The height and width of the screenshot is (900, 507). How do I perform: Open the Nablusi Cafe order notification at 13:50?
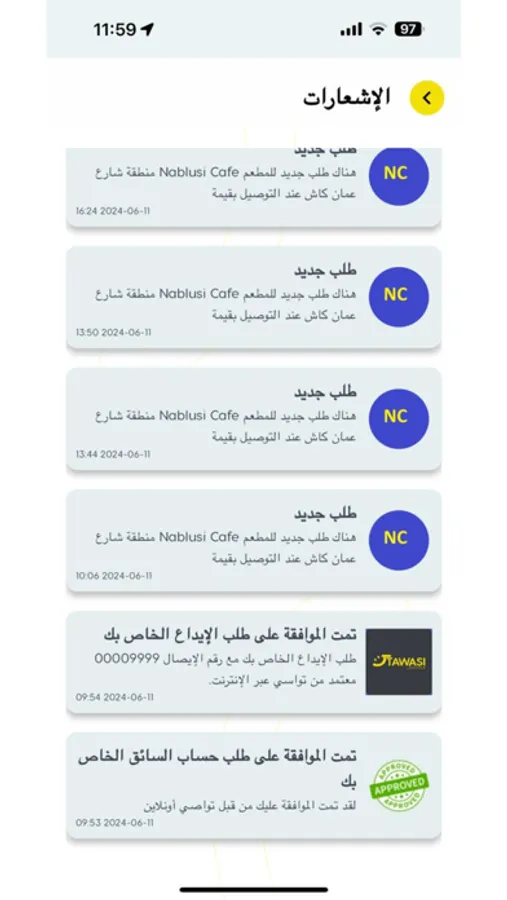tap(254, 297)
